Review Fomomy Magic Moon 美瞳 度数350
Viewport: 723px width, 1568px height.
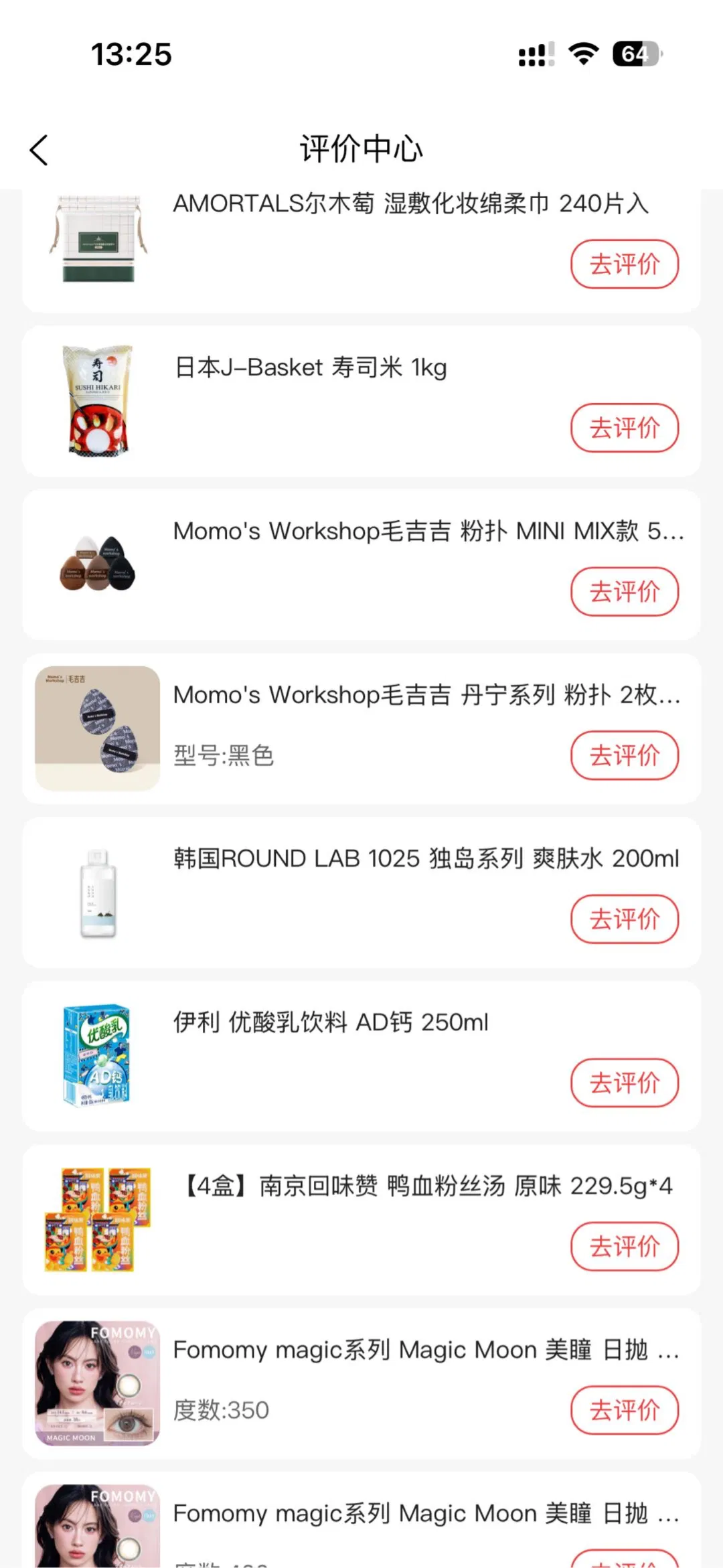click(624, 1410)
